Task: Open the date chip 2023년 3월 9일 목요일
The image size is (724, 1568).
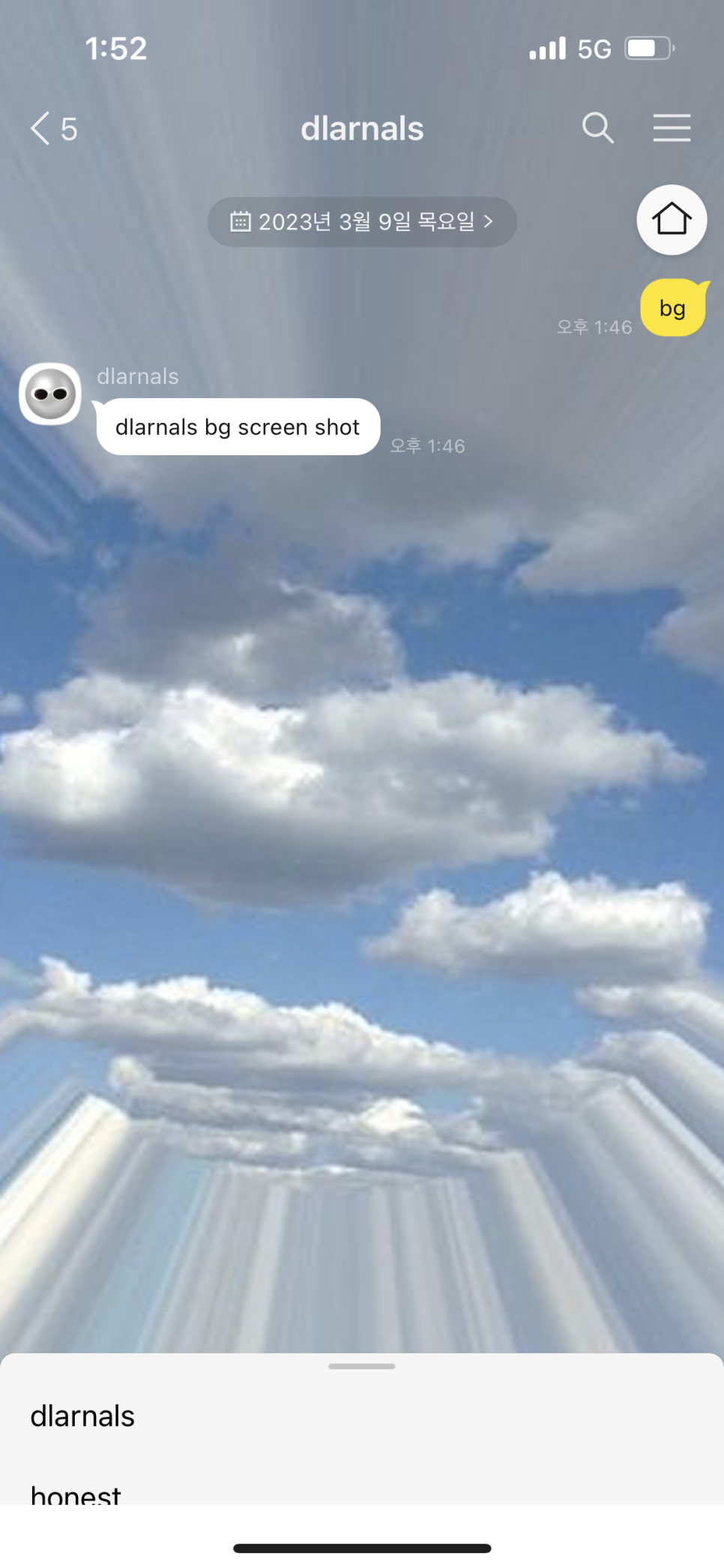Action: [362, 222]
